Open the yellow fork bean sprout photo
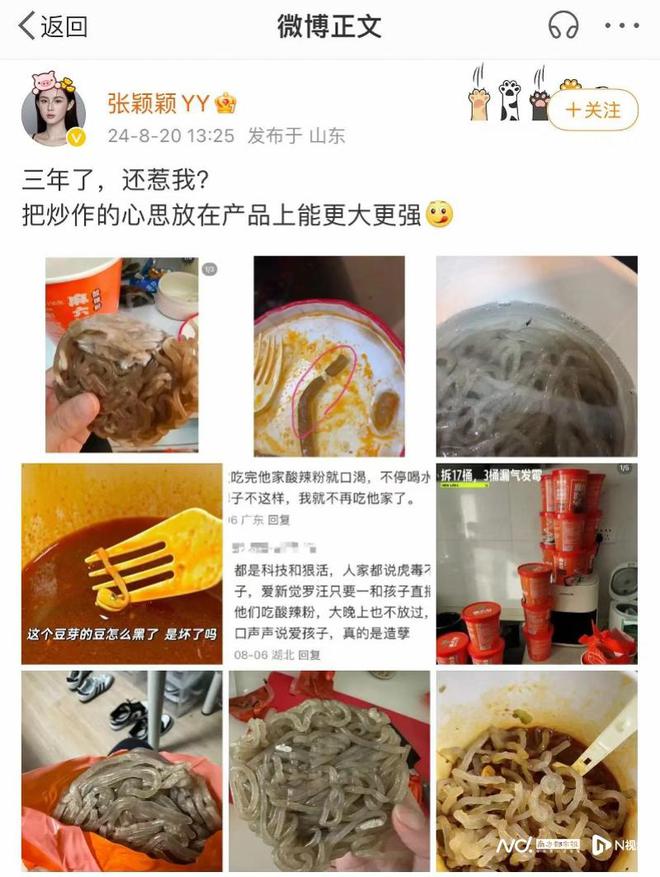660x877 pixels. tap(122, 562)
